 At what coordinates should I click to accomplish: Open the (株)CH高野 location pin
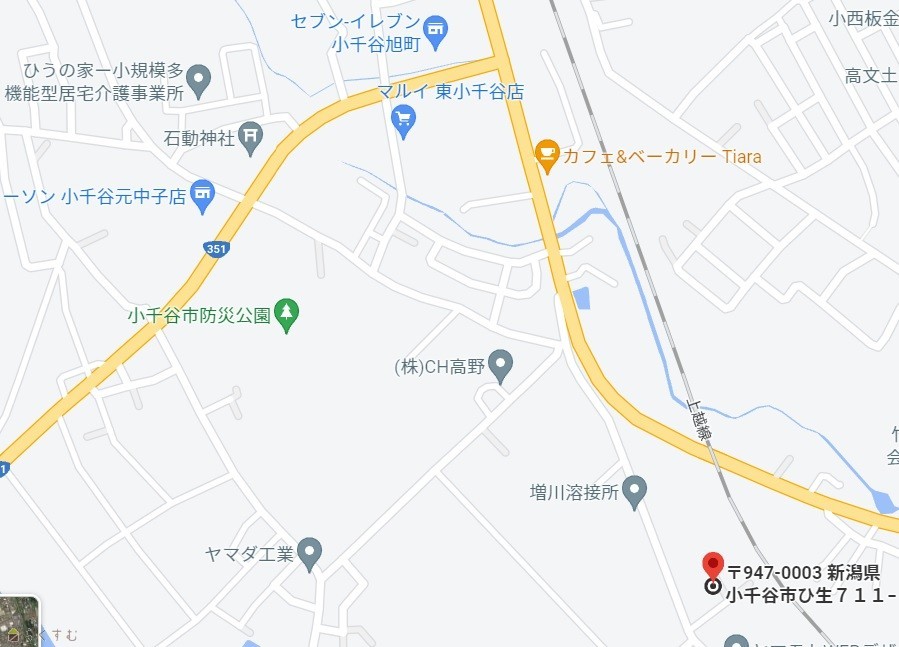(501, 365)
